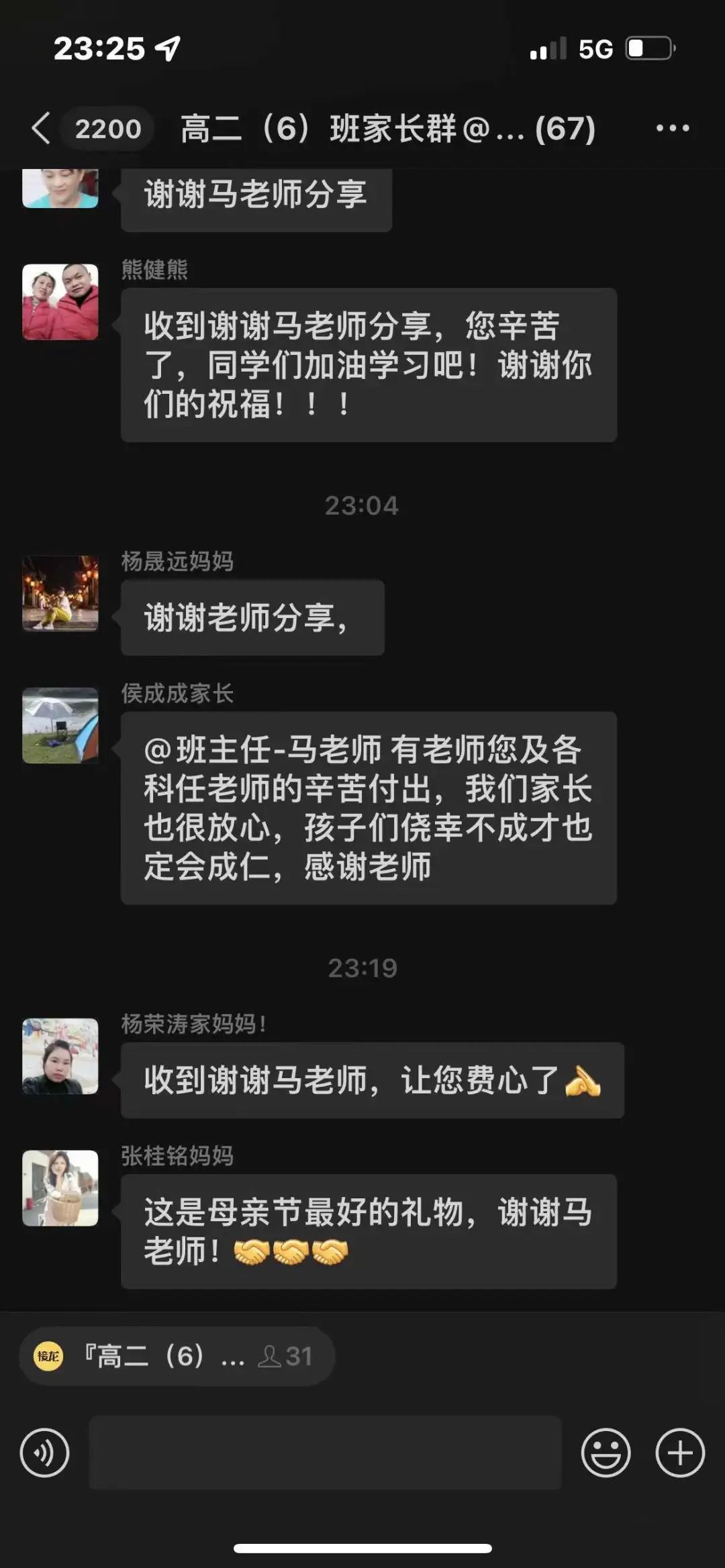Image resolution: width=725 pixels, height=1568 pixels.
Task: Open the 接龙 group relay chip
Action: coord(177,1357)
